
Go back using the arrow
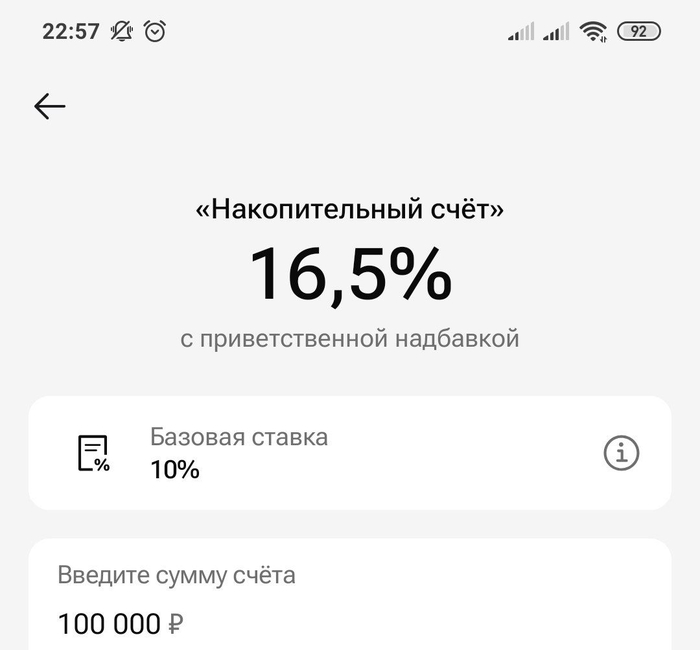click(x=49, y=106)
